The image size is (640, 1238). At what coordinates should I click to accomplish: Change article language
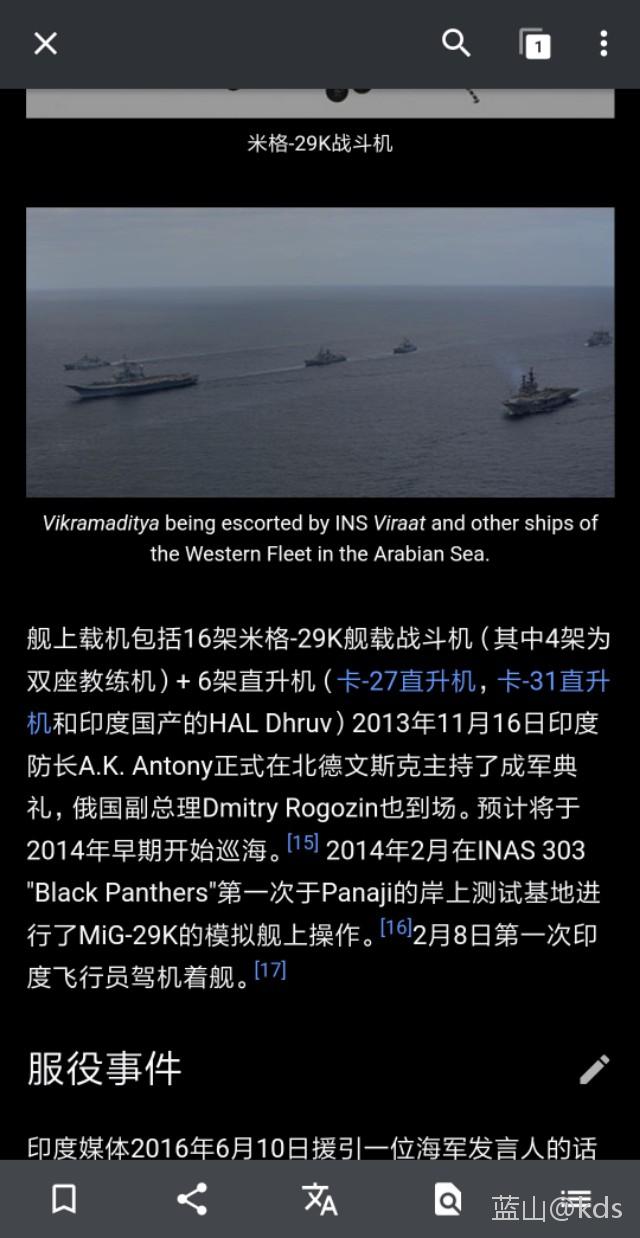(320, 1198)
